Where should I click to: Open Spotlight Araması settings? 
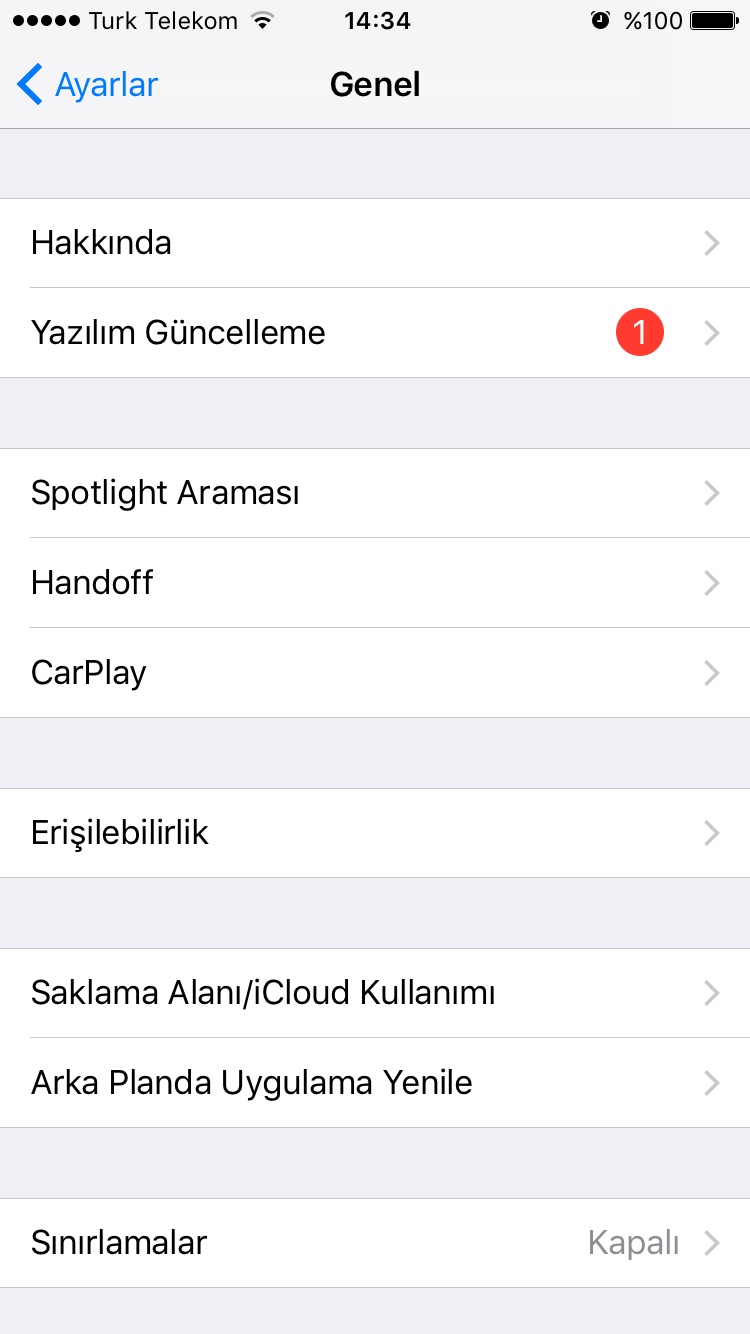coord(375,493)
